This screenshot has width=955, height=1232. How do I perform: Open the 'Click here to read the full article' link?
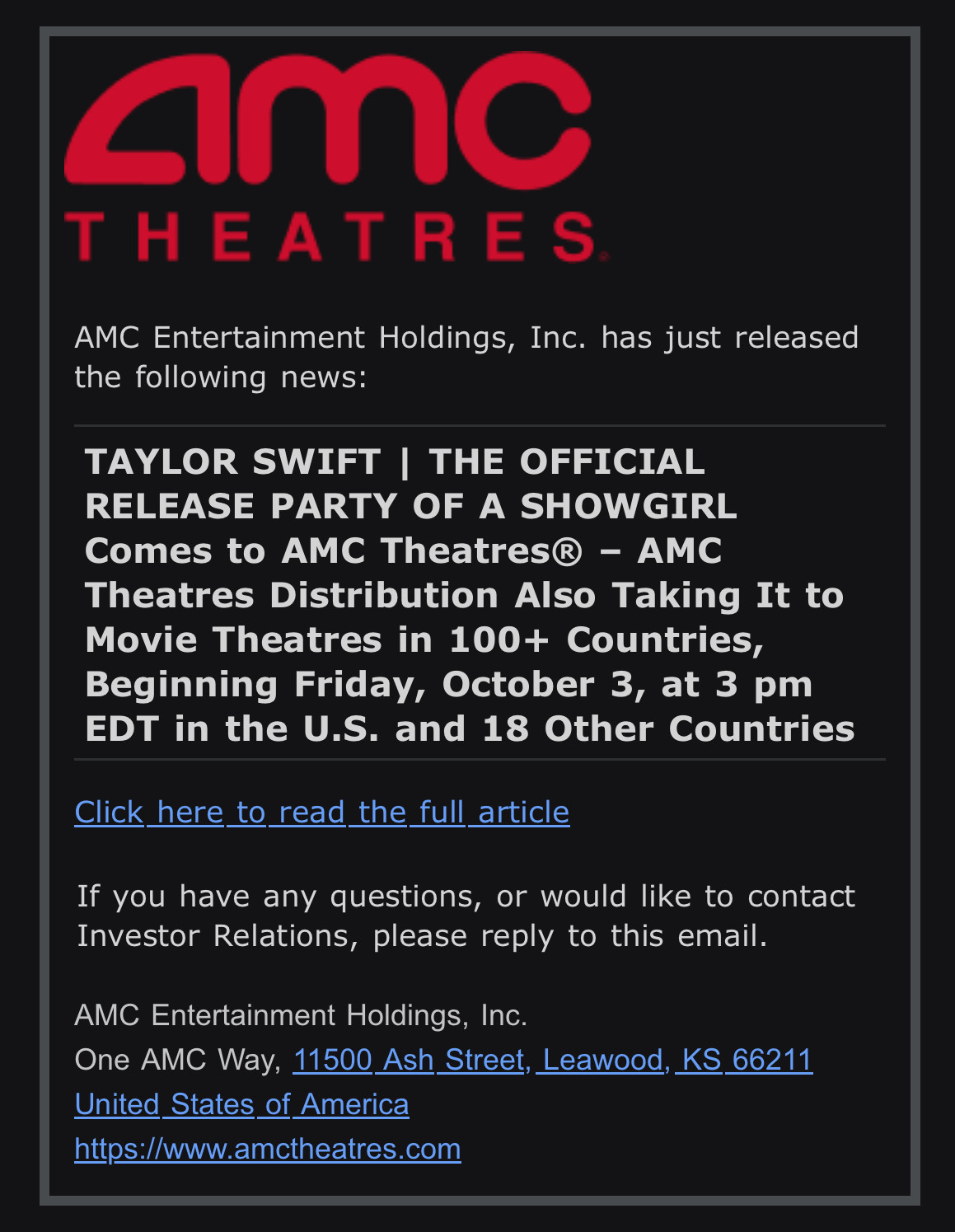[321, 813]
